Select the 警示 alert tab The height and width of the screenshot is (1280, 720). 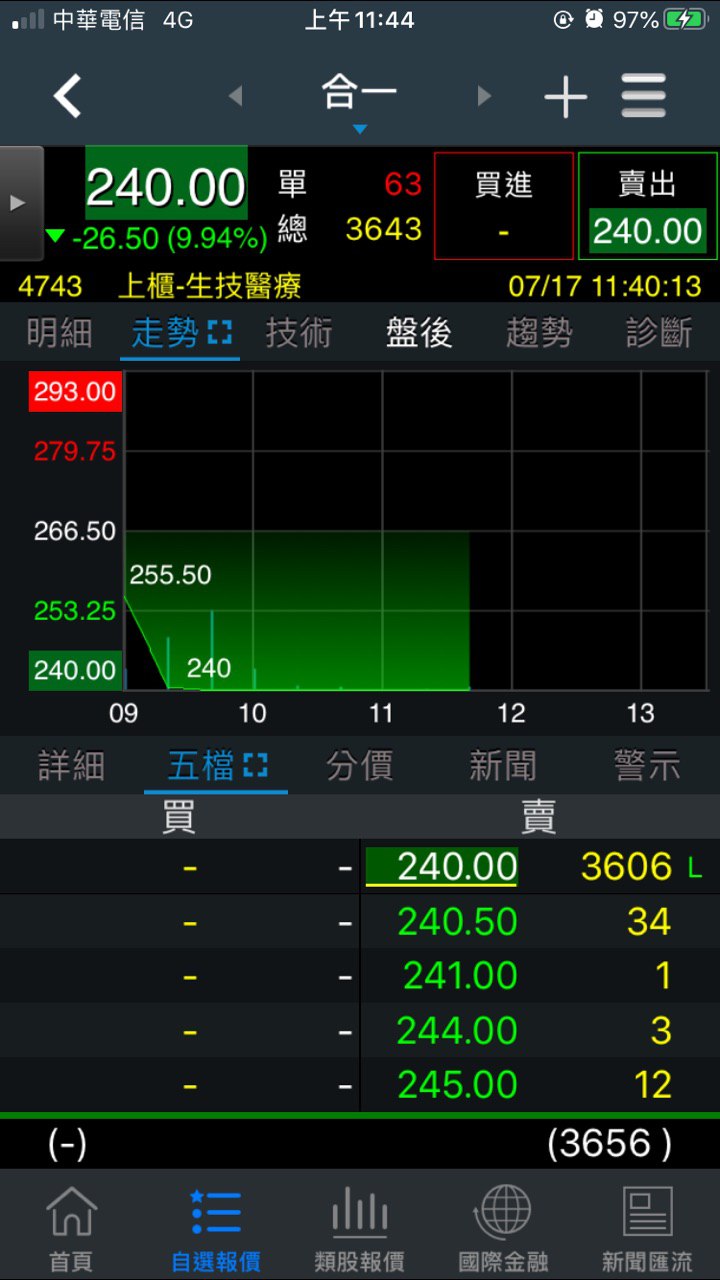pos(647,766)
